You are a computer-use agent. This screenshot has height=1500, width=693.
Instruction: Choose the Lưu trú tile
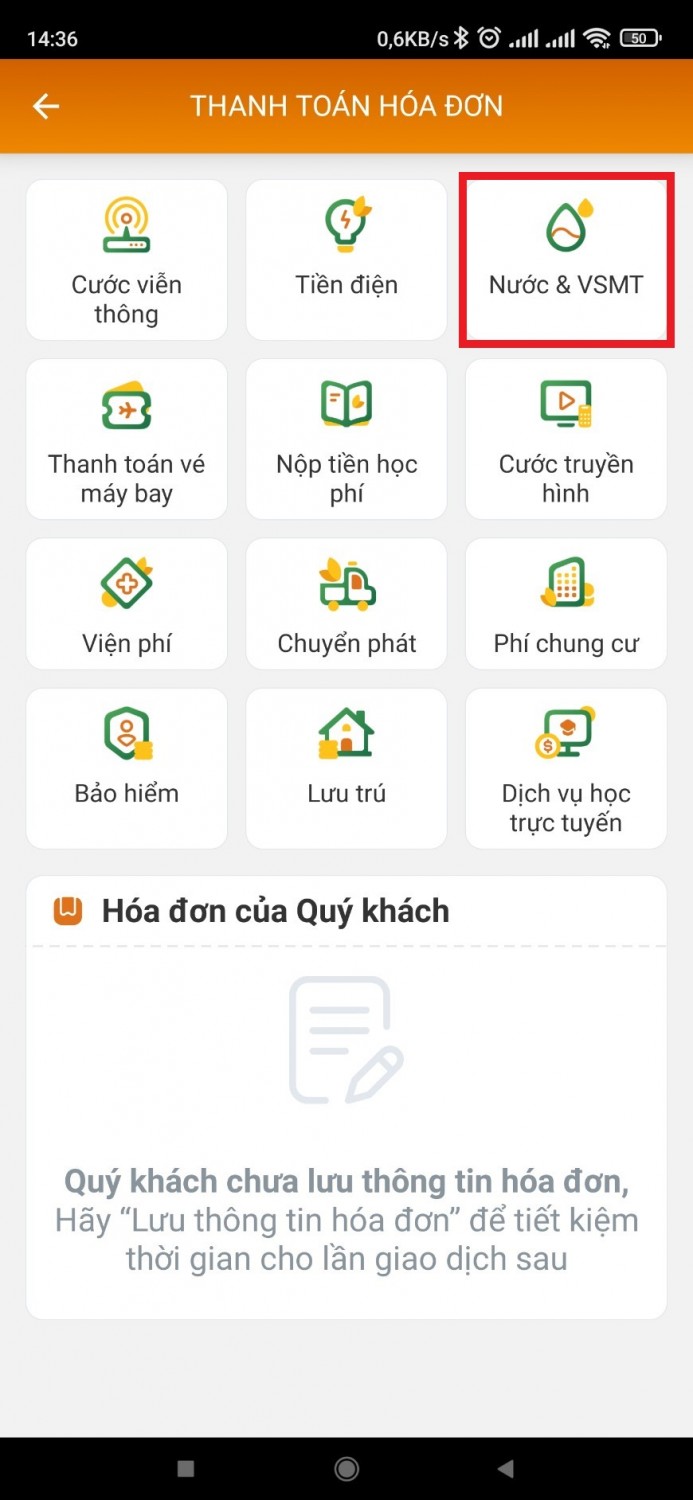tap(346, 768)
